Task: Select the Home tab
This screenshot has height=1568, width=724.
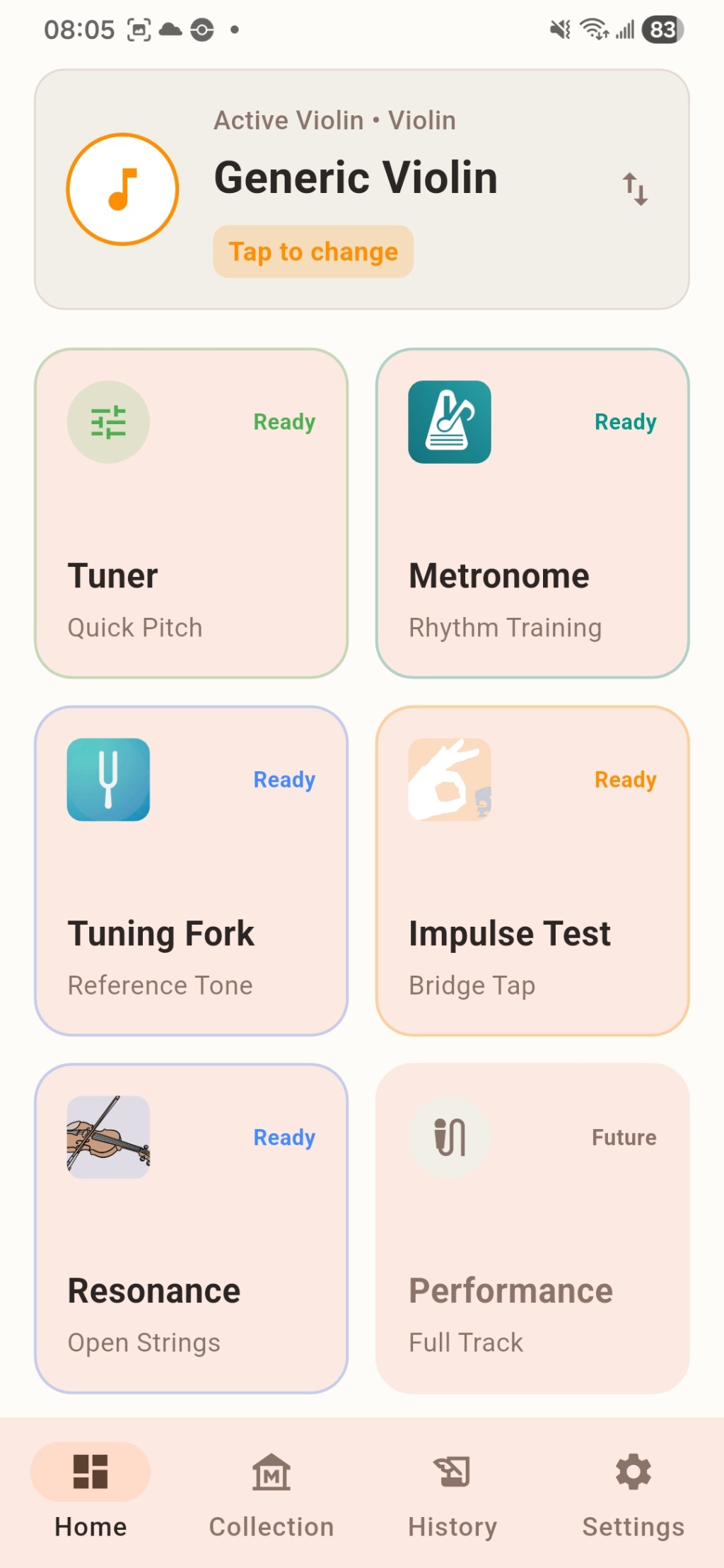Action: pos(90,1492)
